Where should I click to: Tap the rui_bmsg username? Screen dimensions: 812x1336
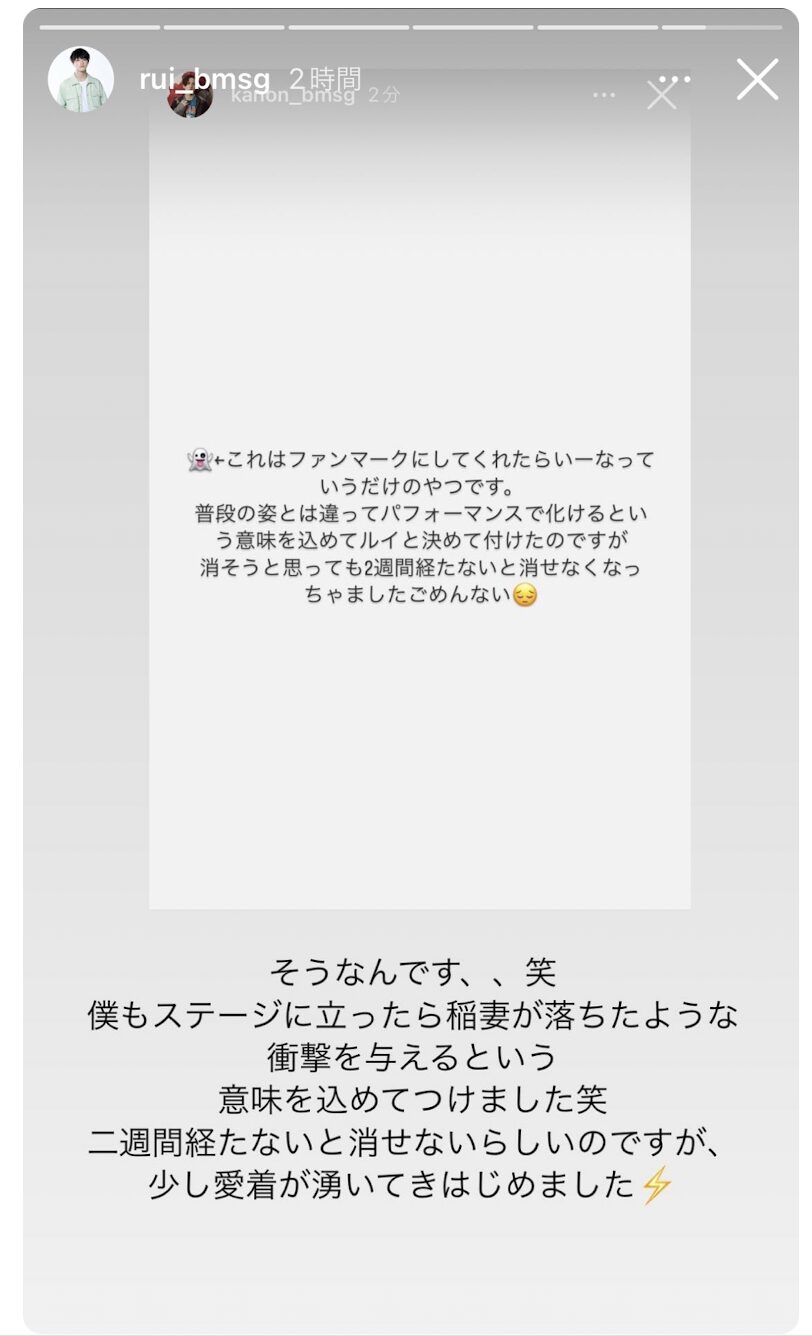click(x=205, y=79)
